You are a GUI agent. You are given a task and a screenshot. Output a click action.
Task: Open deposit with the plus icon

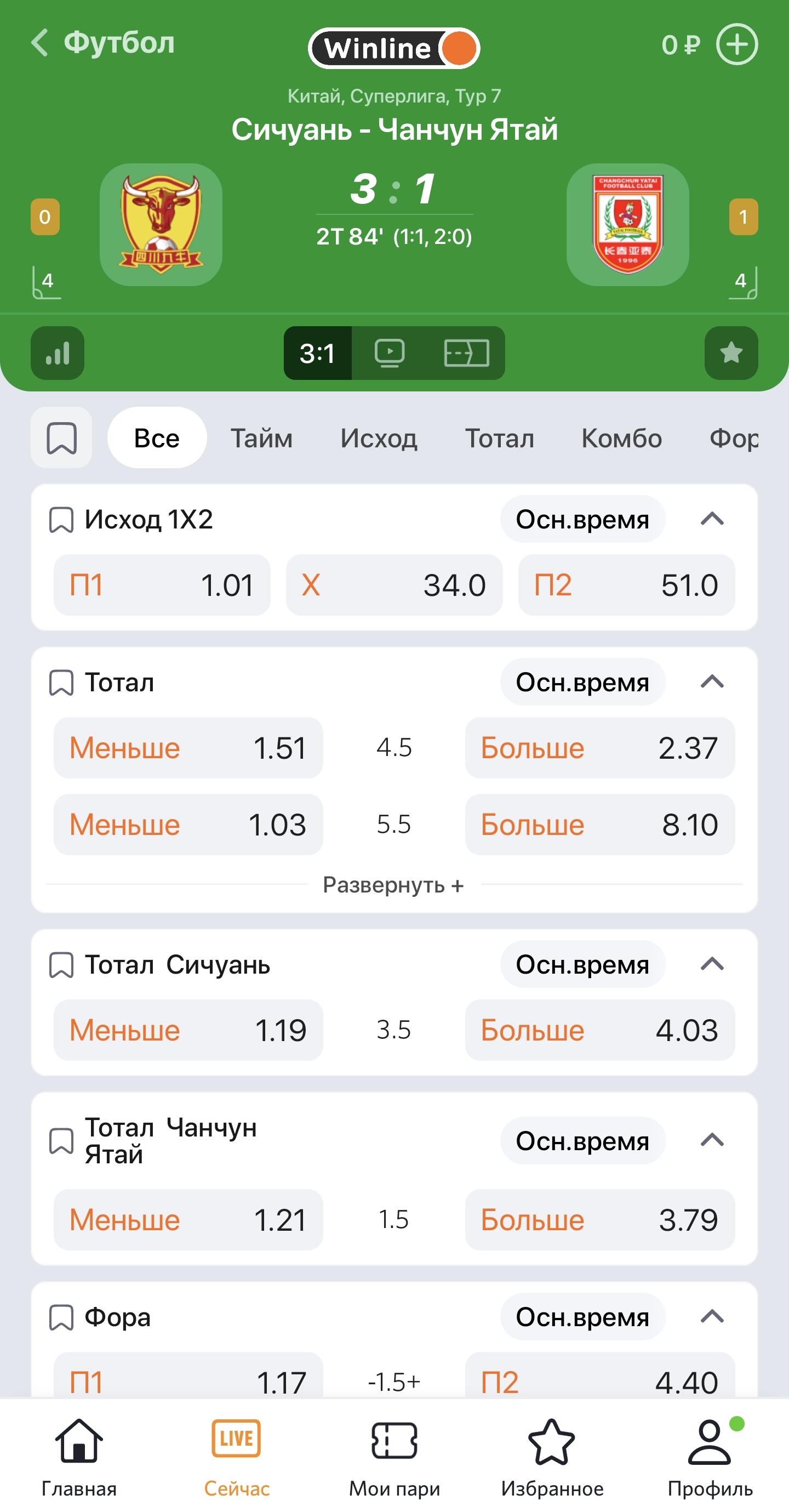coord(738,44)
